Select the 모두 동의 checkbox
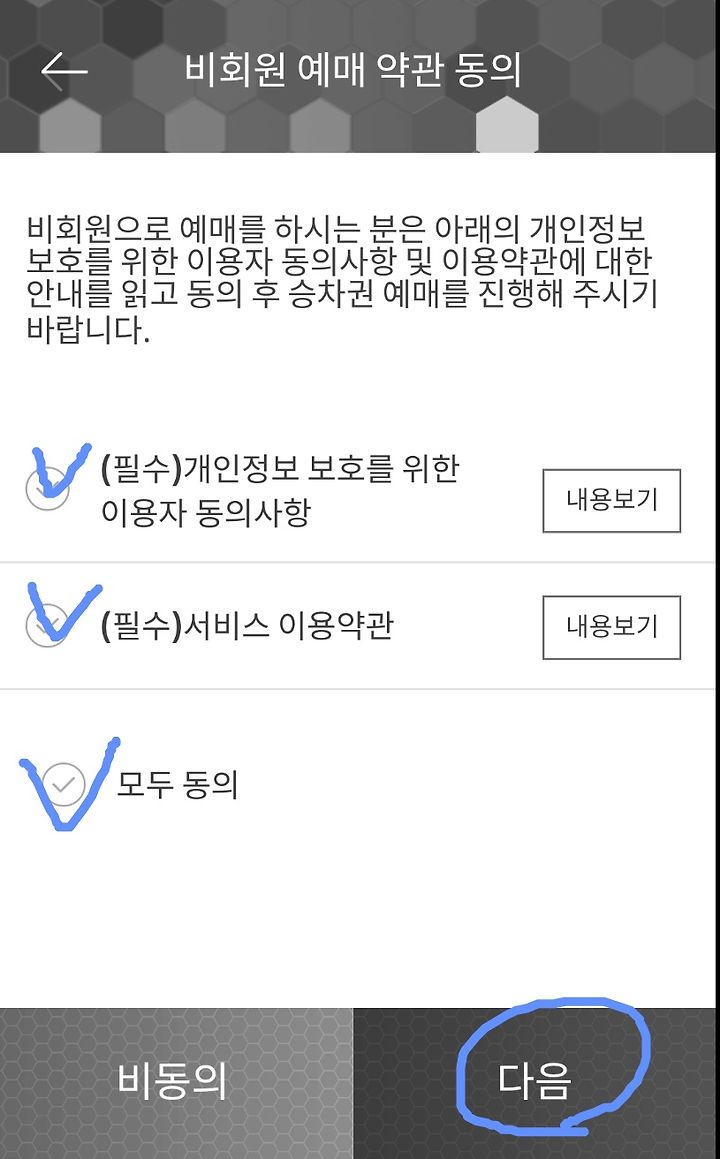This screenshot has width=720, height=1159. coord(64,784)
